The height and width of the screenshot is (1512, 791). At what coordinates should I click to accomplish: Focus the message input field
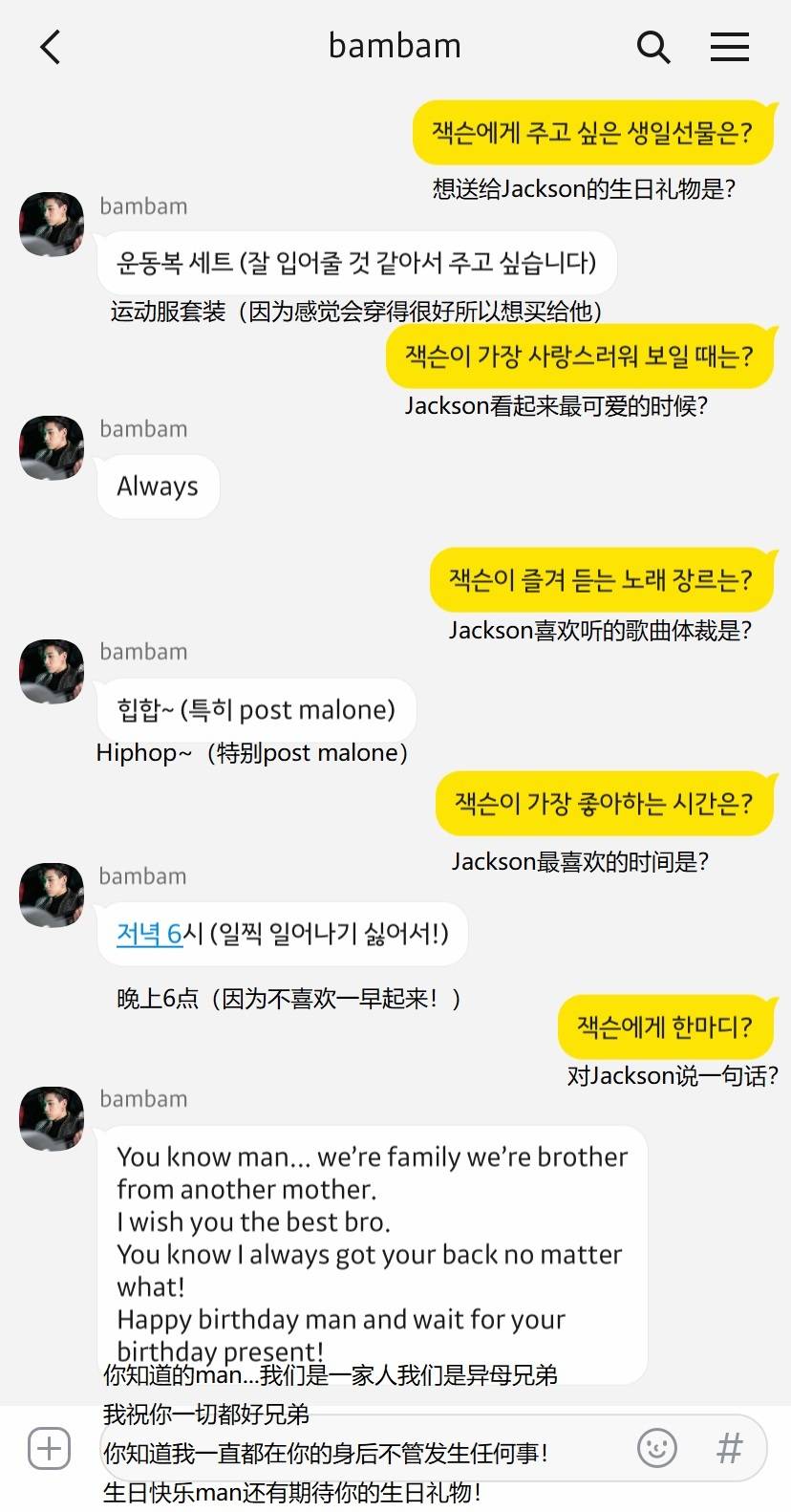tap(363, 1448)
